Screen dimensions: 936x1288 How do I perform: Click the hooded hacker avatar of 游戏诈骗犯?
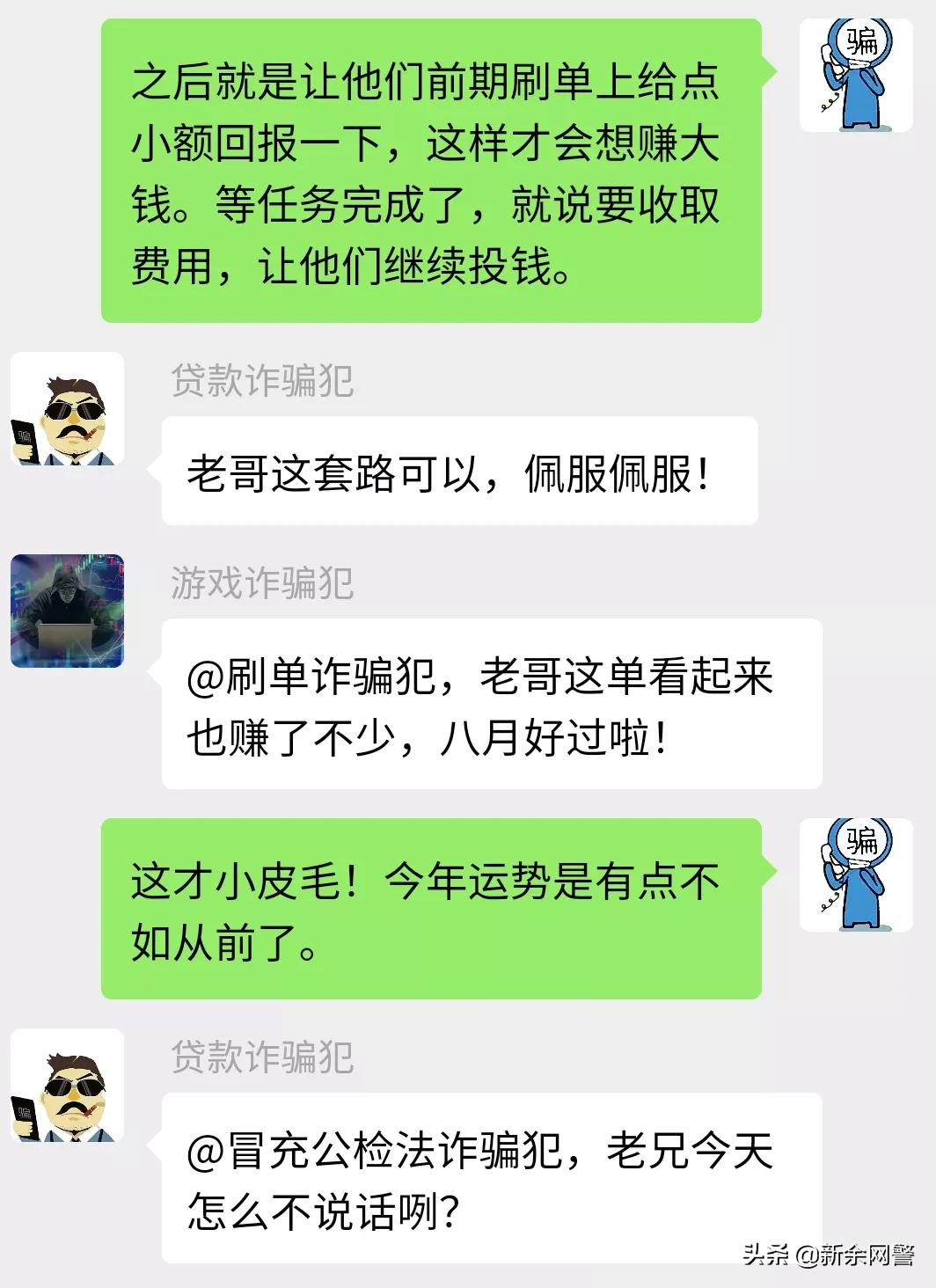66,611
